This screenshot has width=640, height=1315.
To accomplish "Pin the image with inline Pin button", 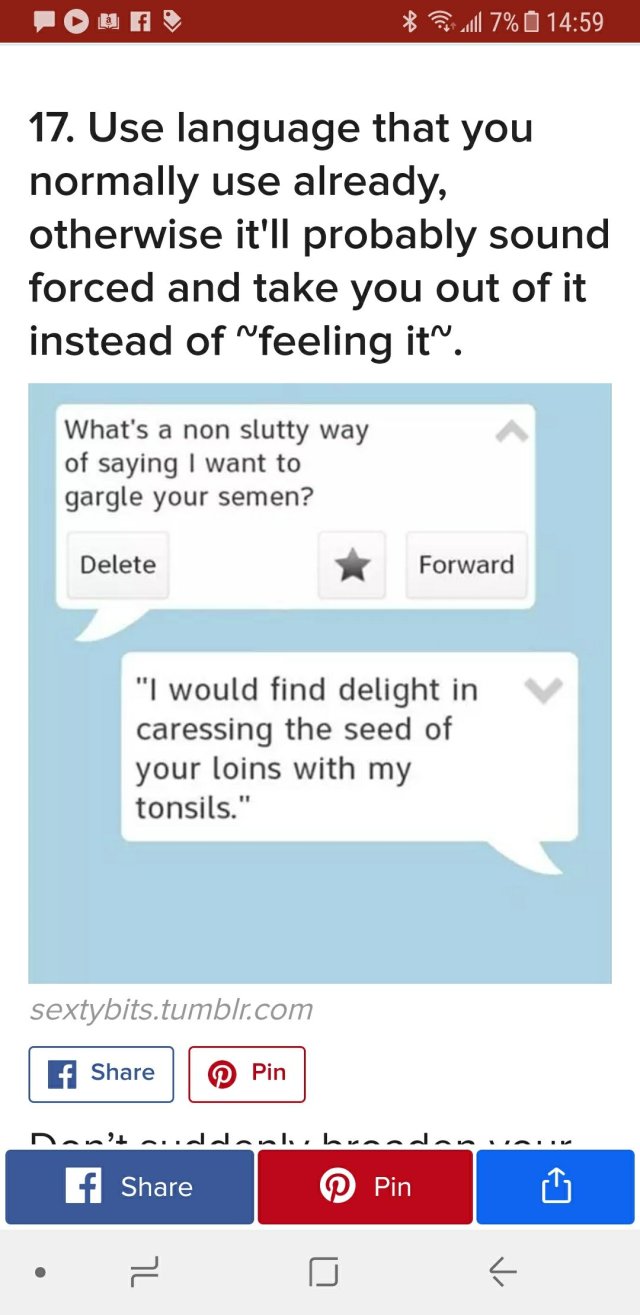I will [247, 1073].
